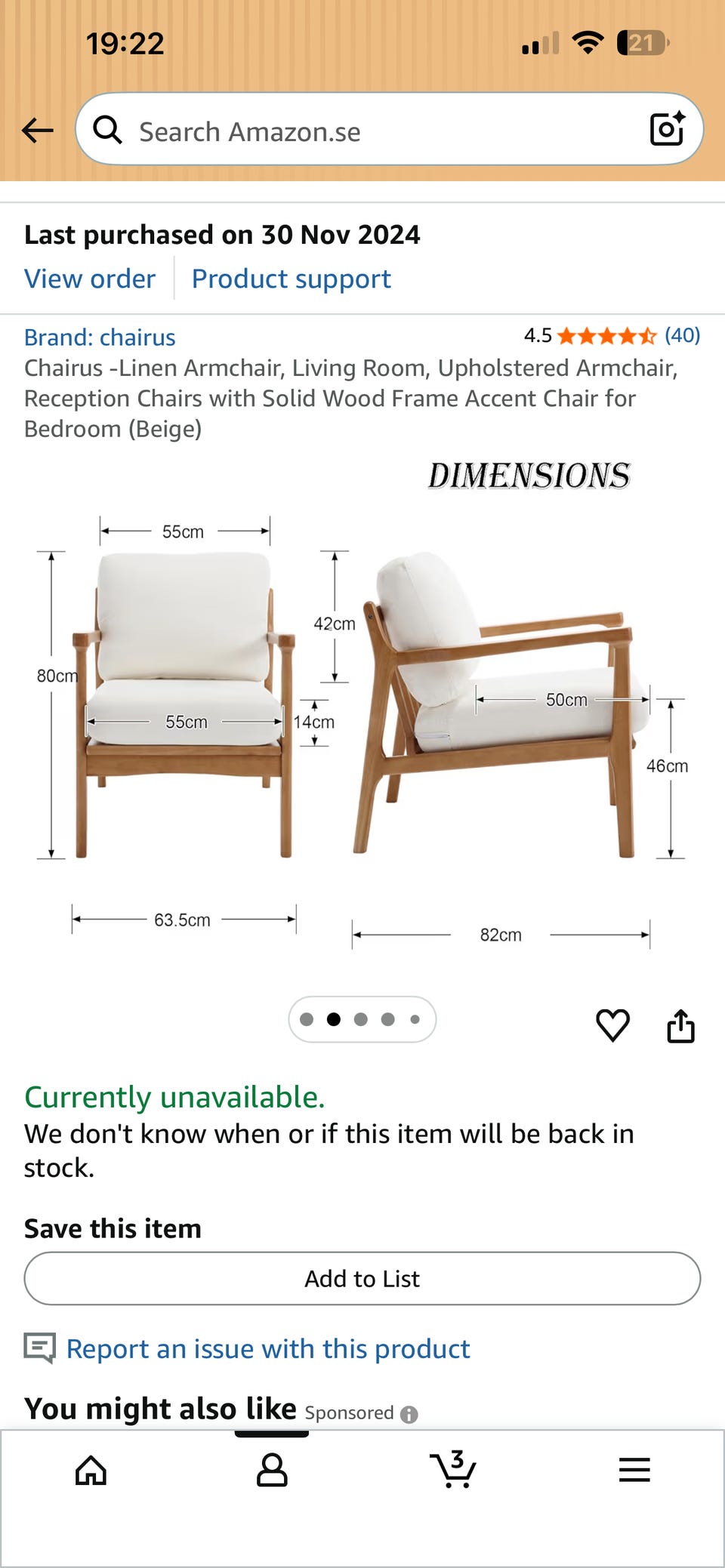Visit the Brand: chairus link

point(100,337)
